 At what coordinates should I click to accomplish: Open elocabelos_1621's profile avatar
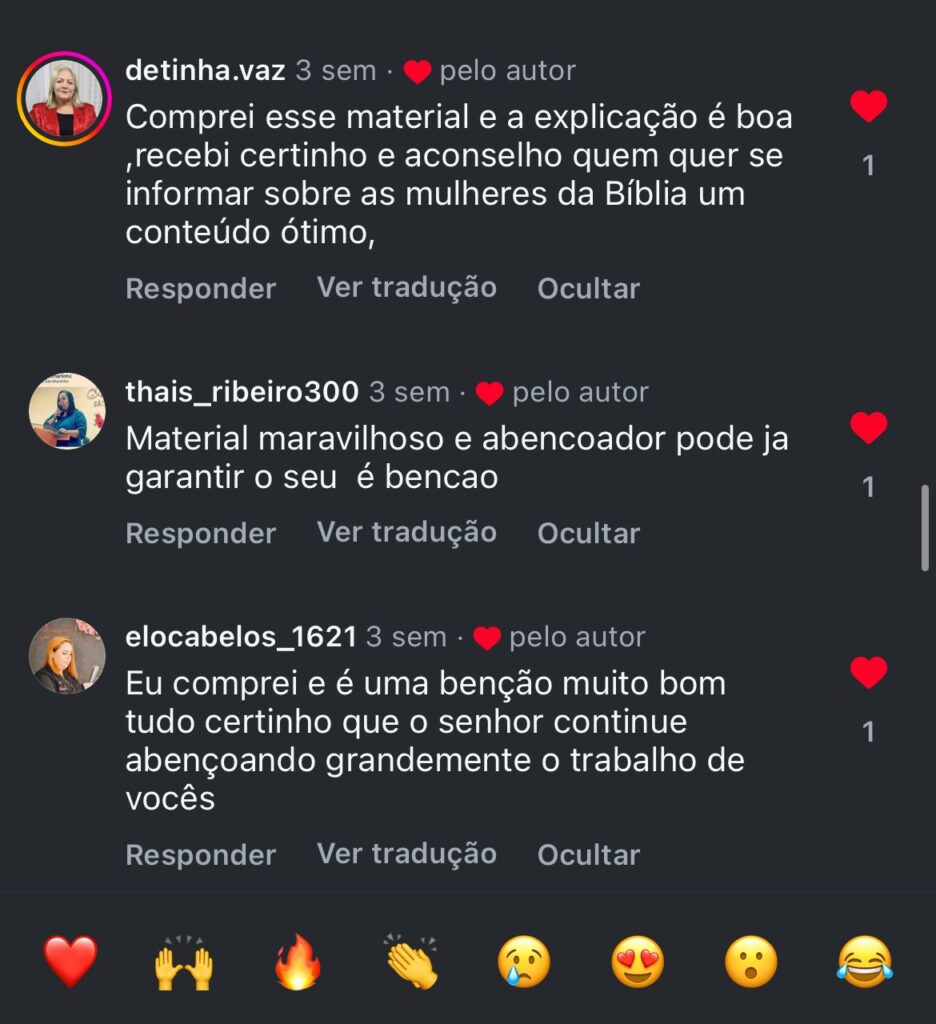click(x=66, y=656)
